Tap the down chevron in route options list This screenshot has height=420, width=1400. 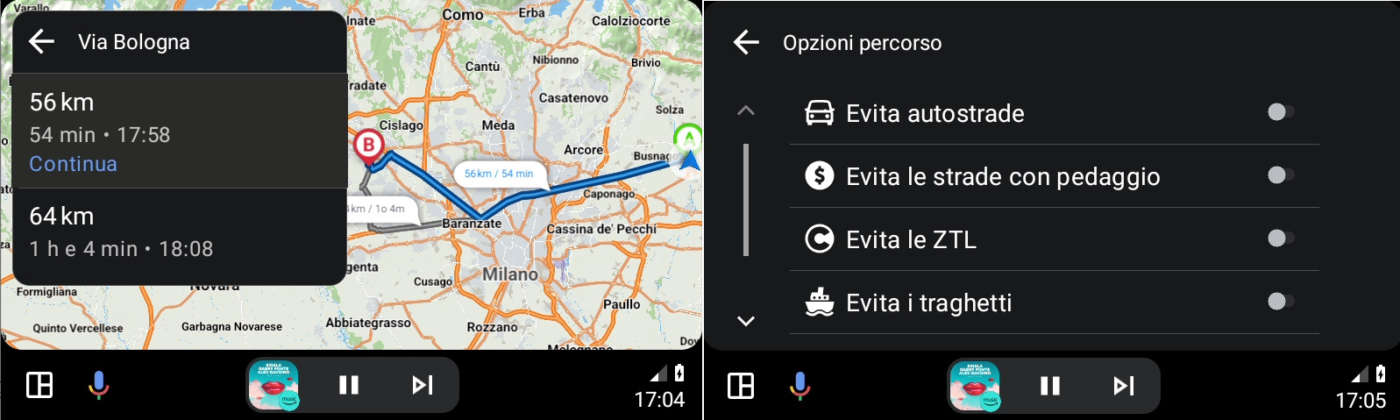point(746,321)
